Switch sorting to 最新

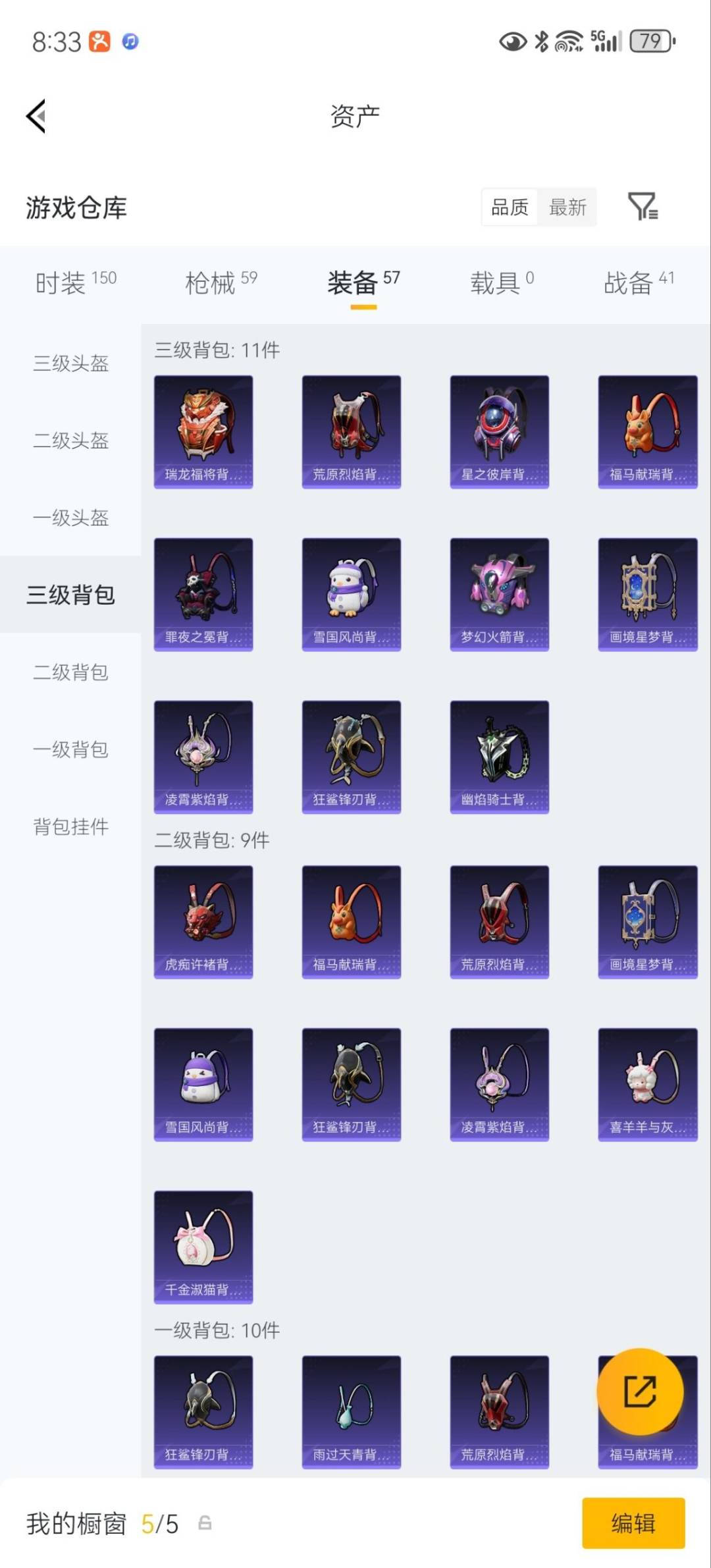coord(568,207)
